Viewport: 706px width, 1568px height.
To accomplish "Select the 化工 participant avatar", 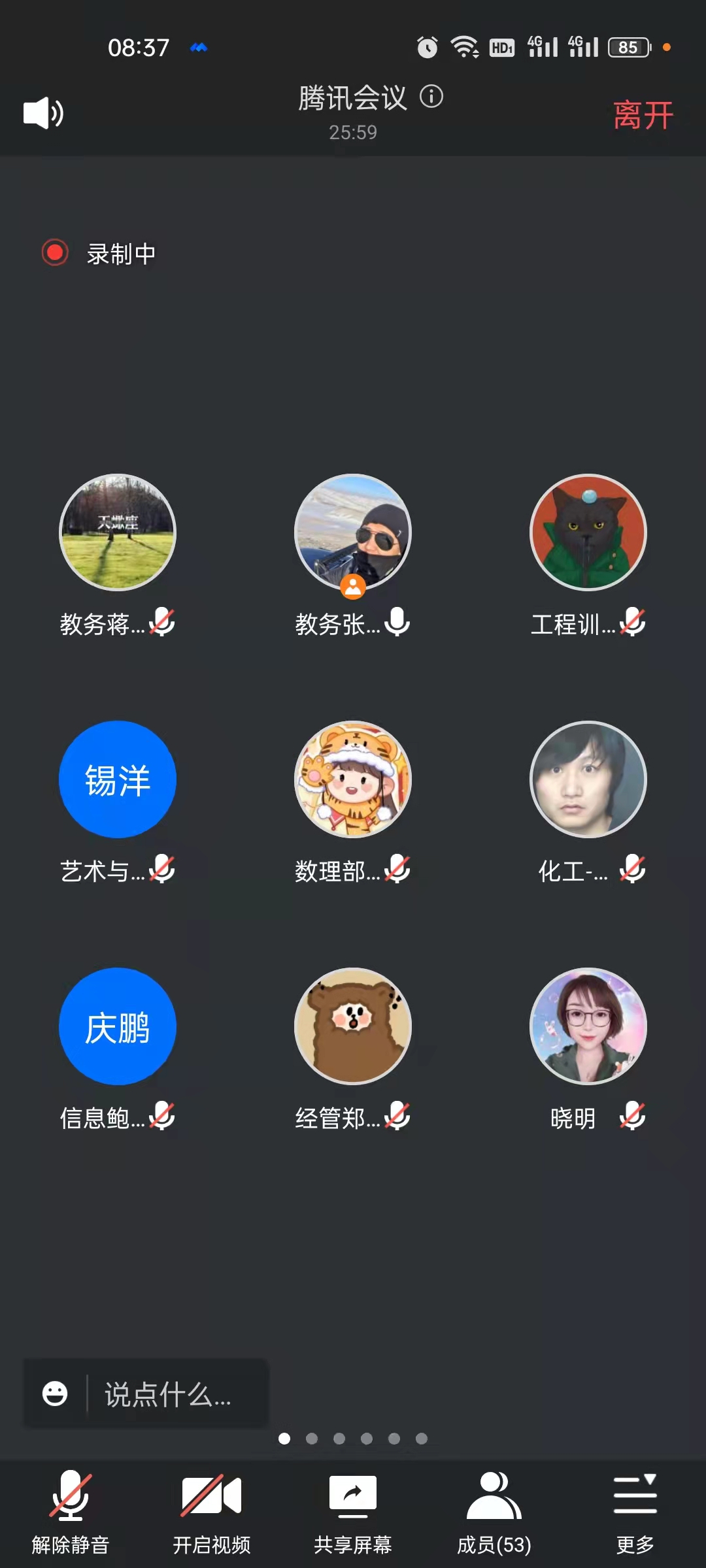I will (x=588, y=779).
